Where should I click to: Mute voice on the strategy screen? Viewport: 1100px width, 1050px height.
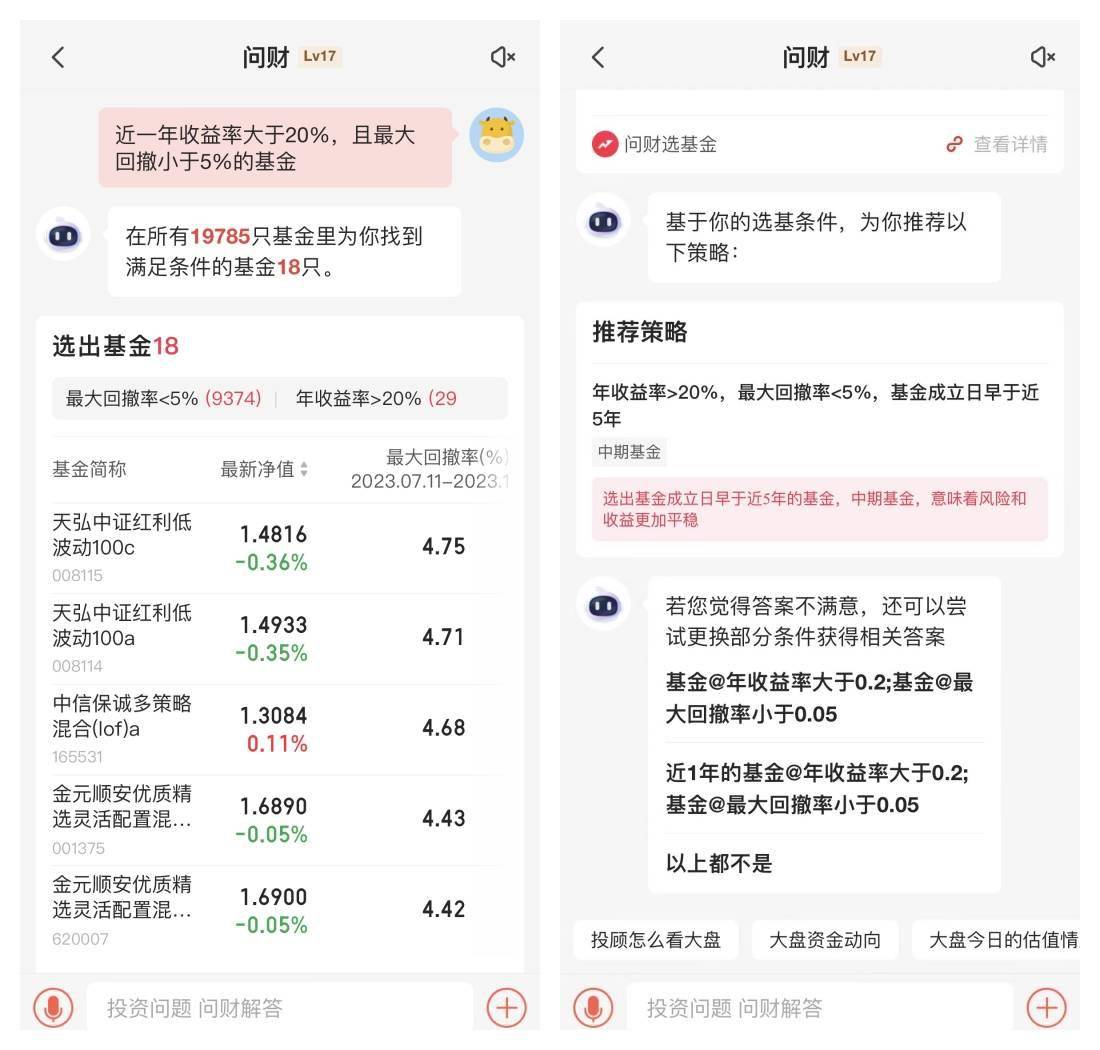[x=1042, y=57]
